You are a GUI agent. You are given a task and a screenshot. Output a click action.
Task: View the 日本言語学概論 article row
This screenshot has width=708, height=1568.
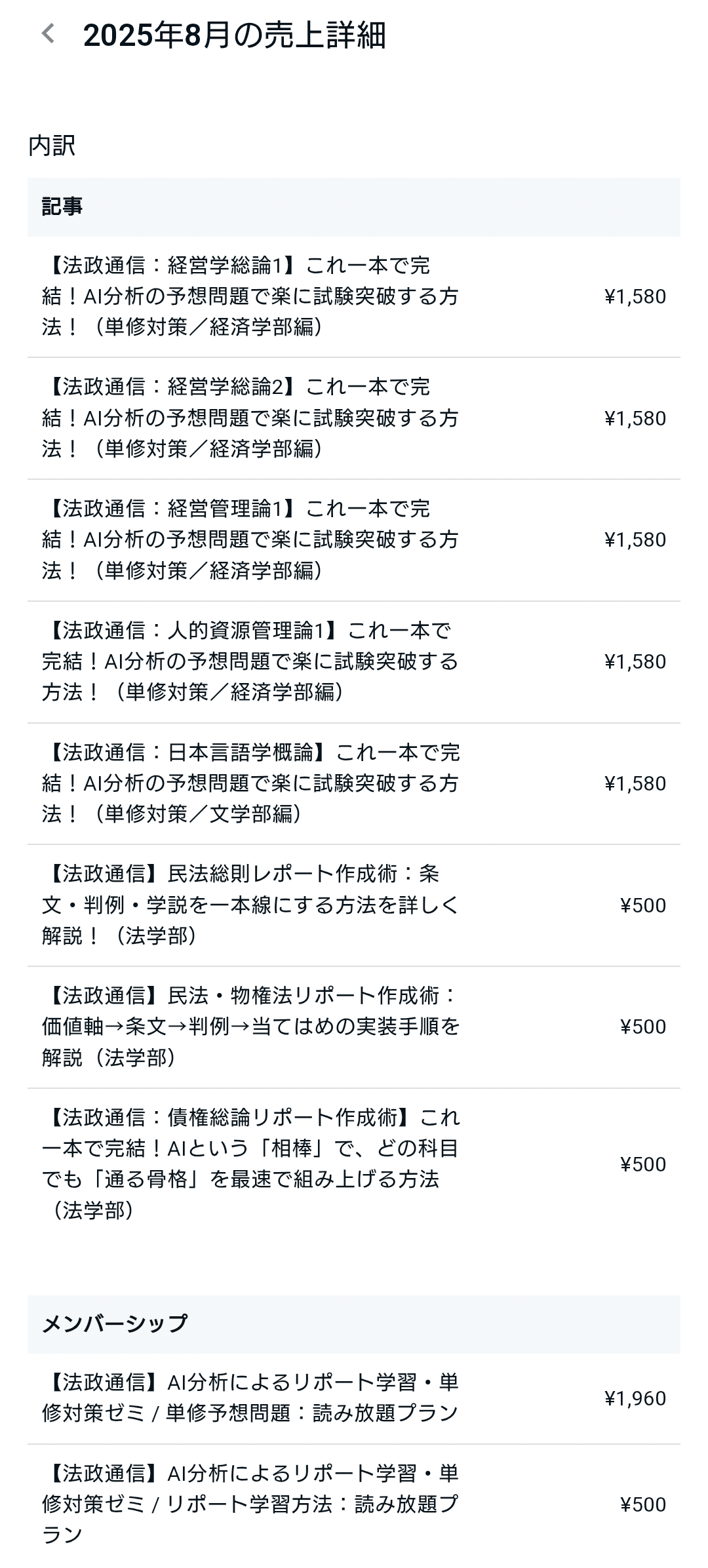[262, 783]
